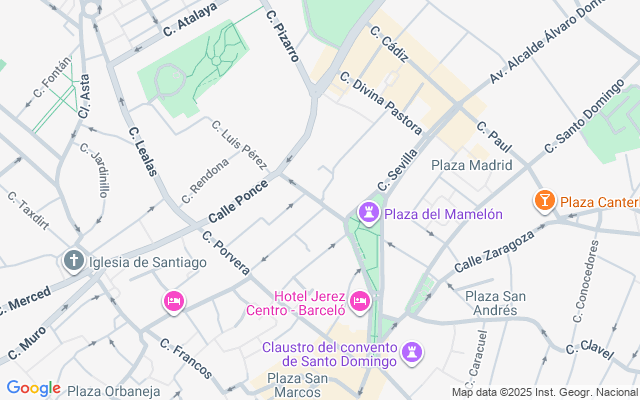The image size is (640, 400).
Task: Select the Plaza del Mamelón marker
Action: click(x=369, y=213)
